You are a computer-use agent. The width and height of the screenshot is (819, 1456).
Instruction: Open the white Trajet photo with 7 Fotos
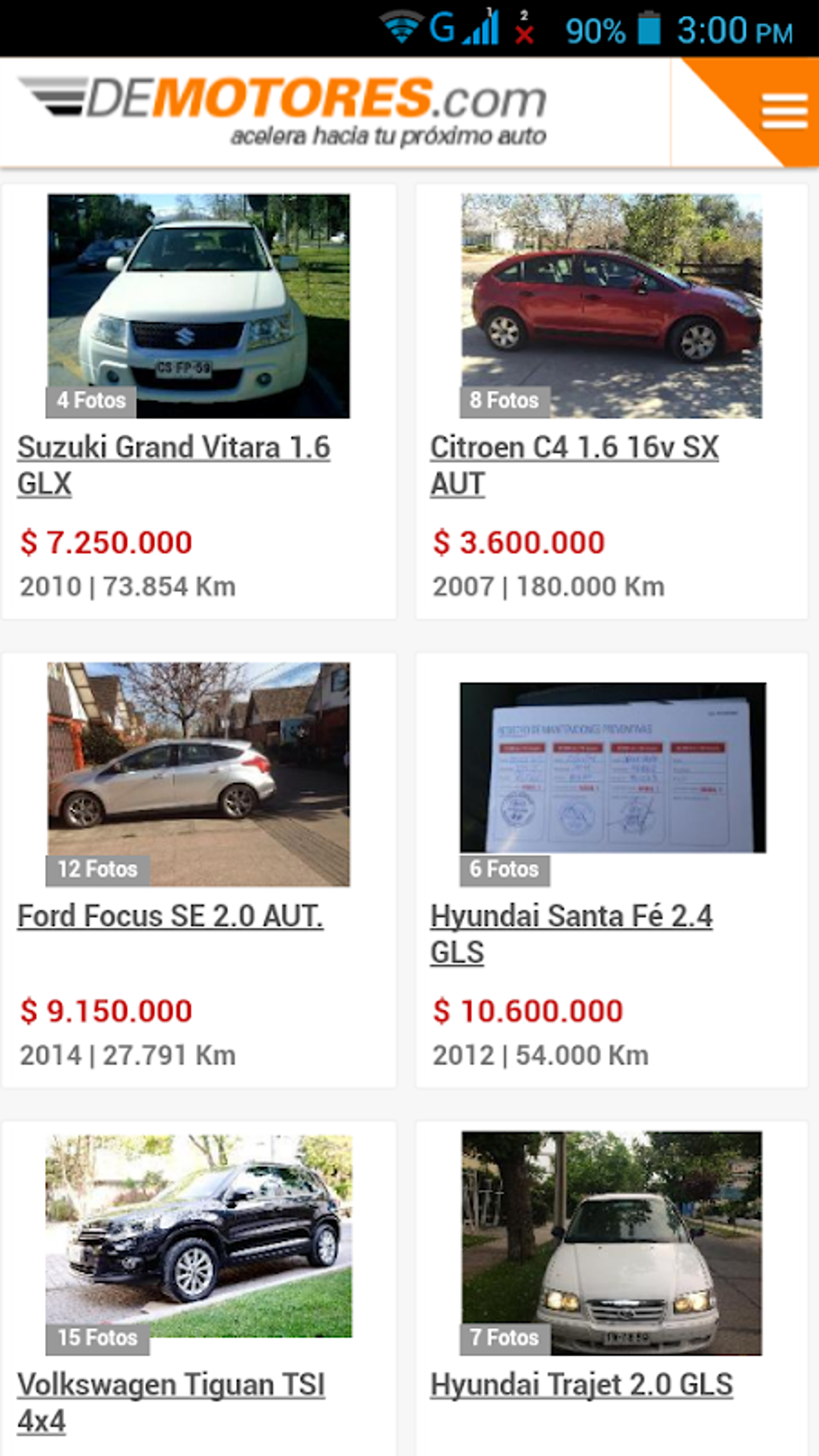click(611, 1243)
